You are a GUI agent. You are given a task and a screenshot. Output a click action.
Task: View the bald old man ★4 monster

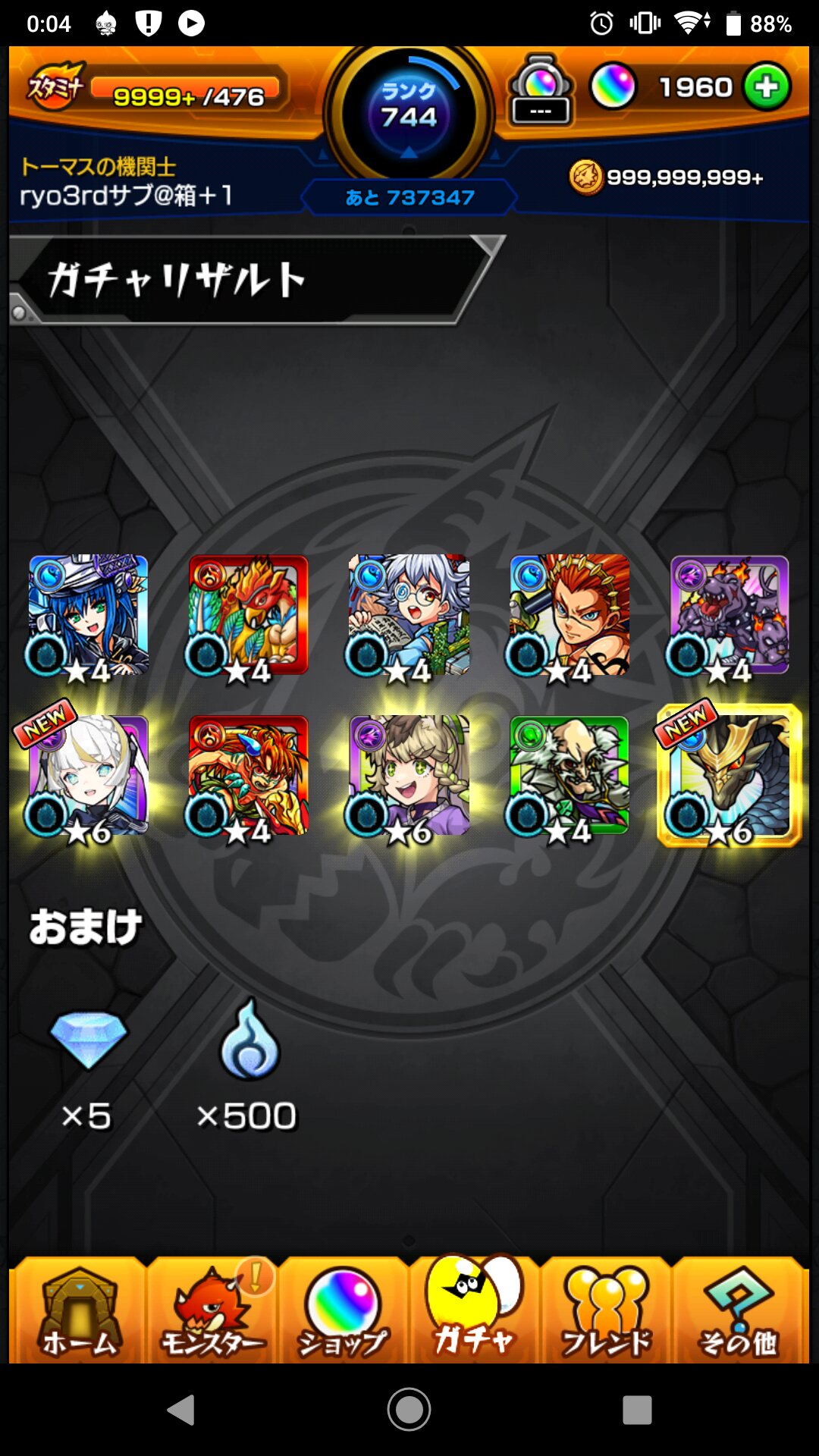click(569, 775)
